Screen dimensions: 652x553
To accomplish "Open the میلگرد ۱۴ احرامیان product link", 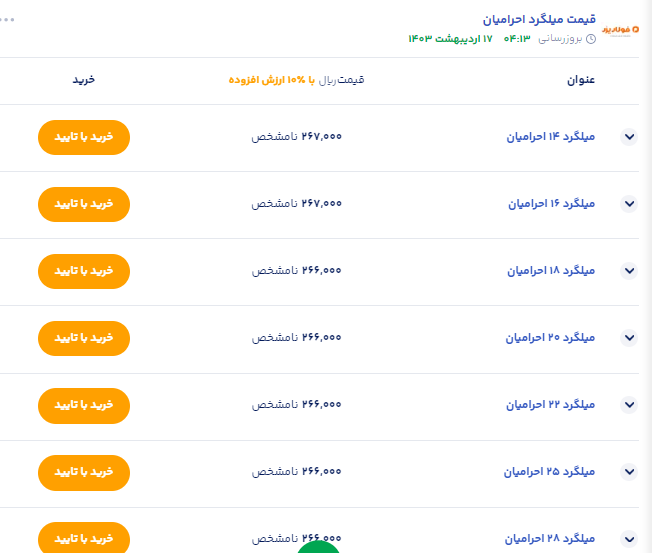I will pyautogui.click(x=551, y=137).
